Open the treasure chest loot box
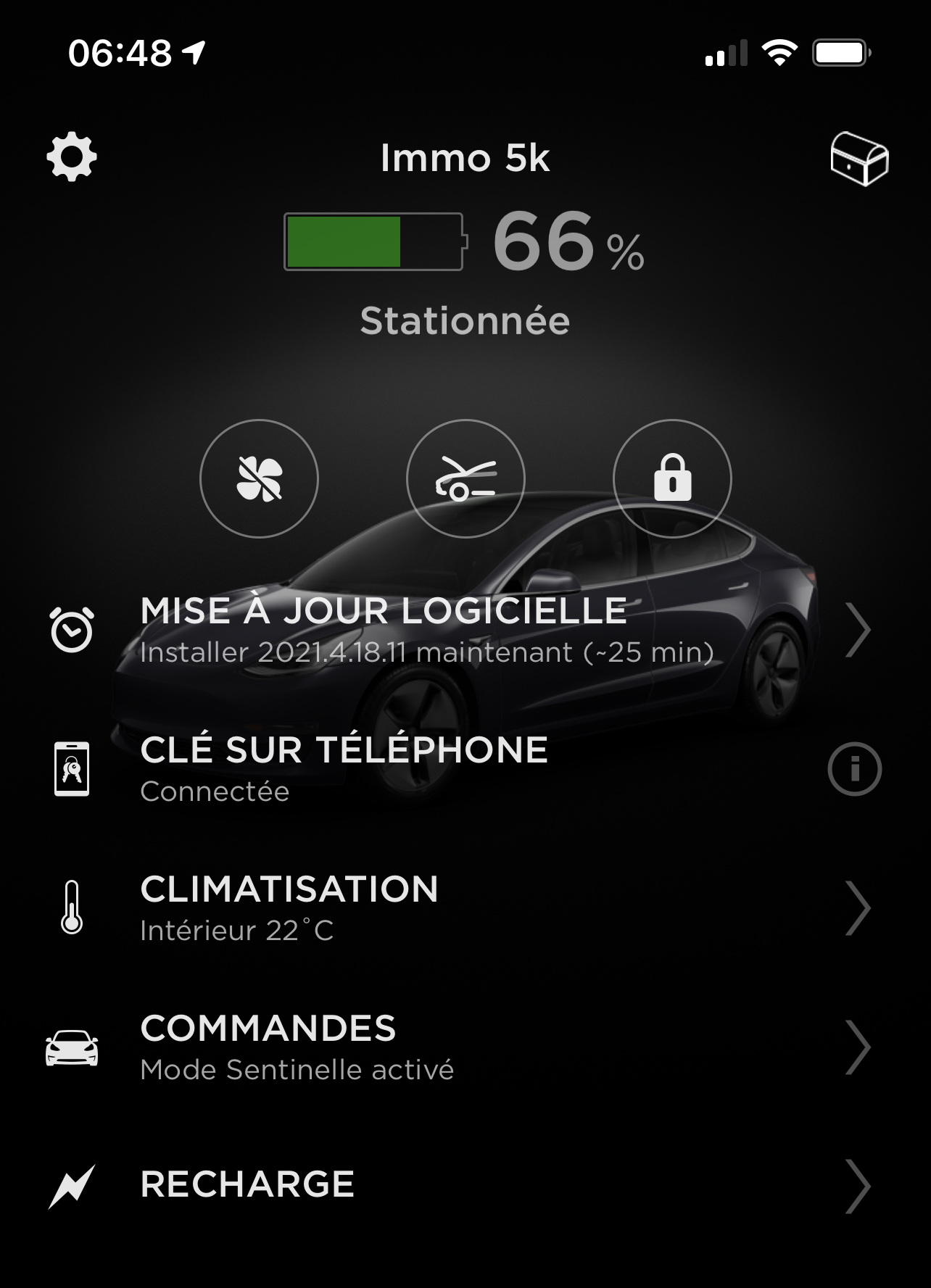This screenshot has width=931, height=1288. 859,159
